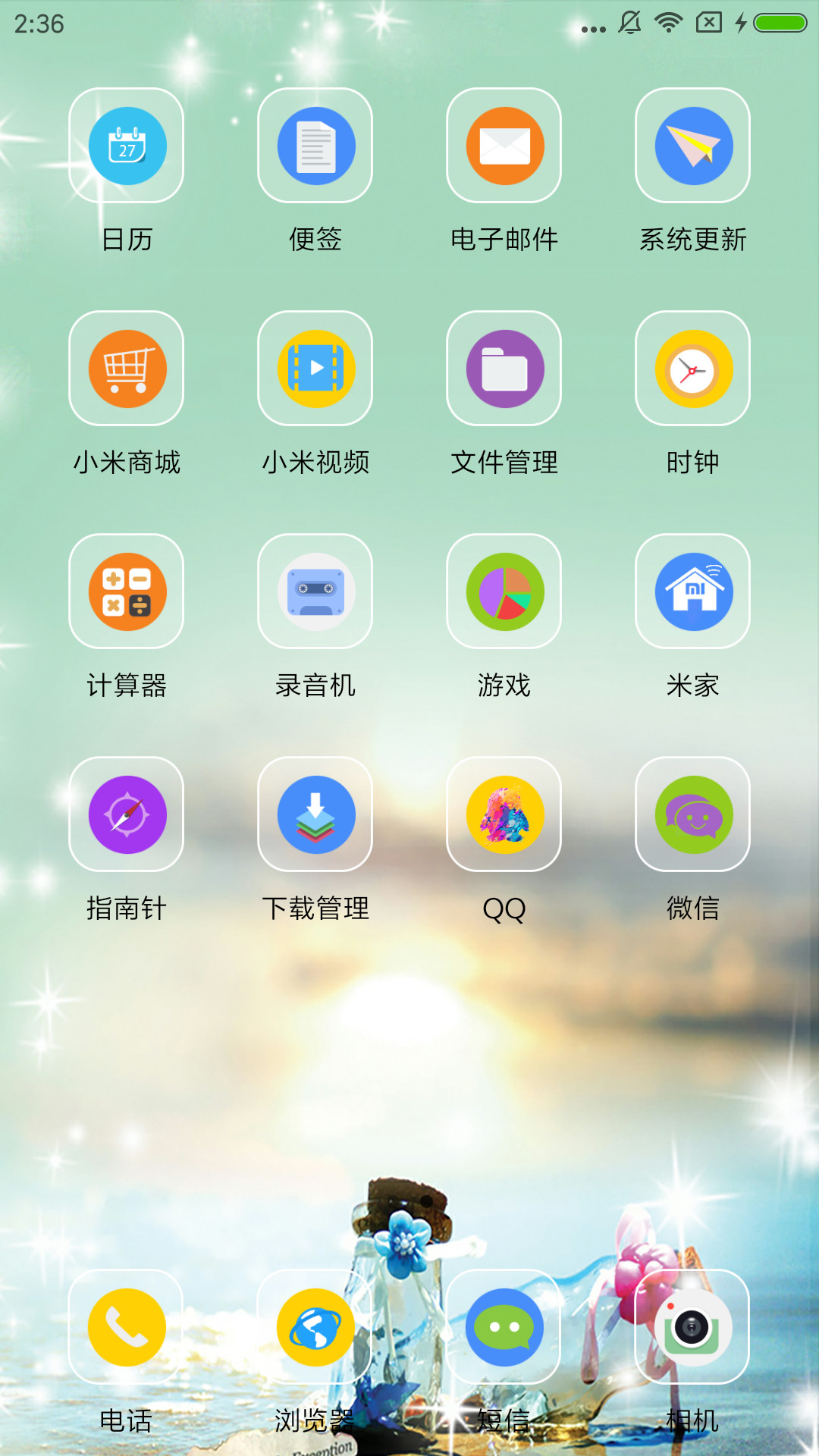The image size is (819, 1456).
Task: Open the 下载管理 download manager
Action: 315,814
